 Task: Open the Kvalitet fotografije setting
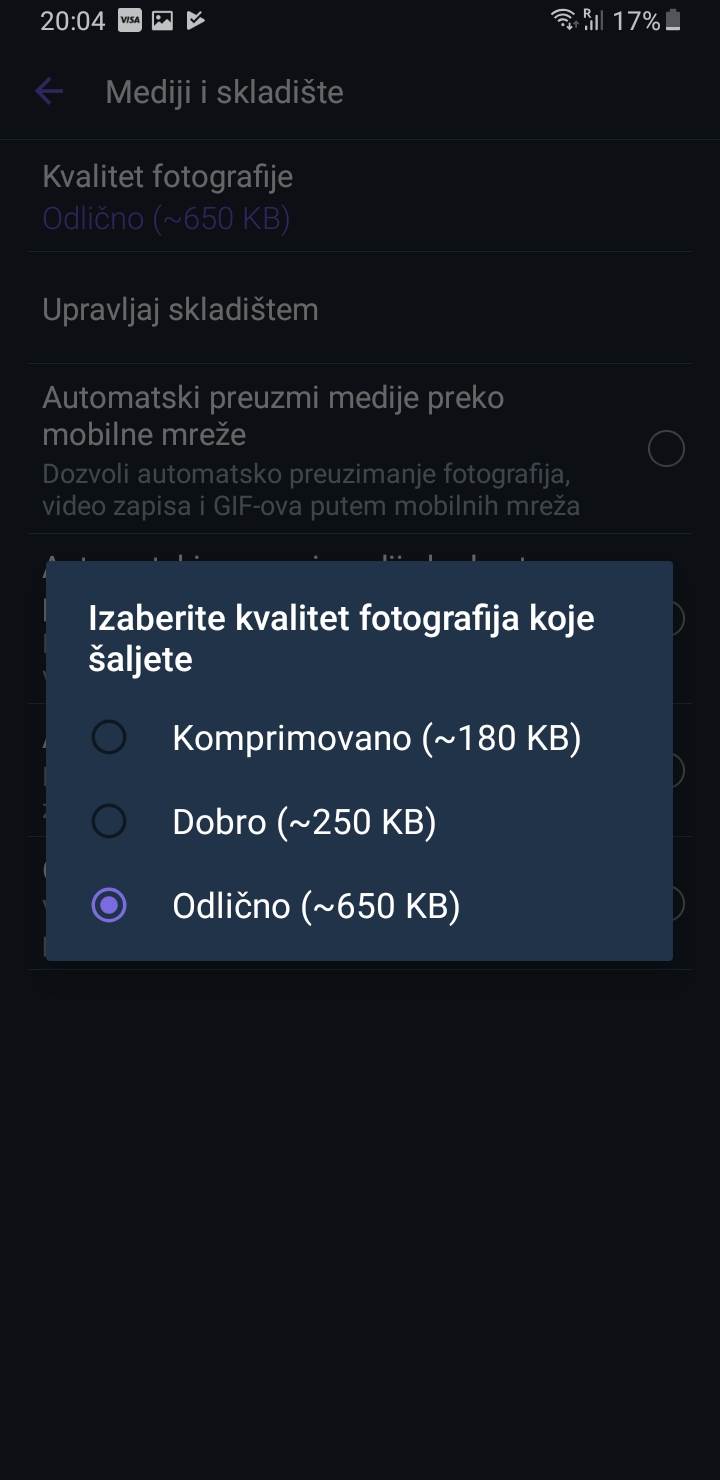[167, 176]
